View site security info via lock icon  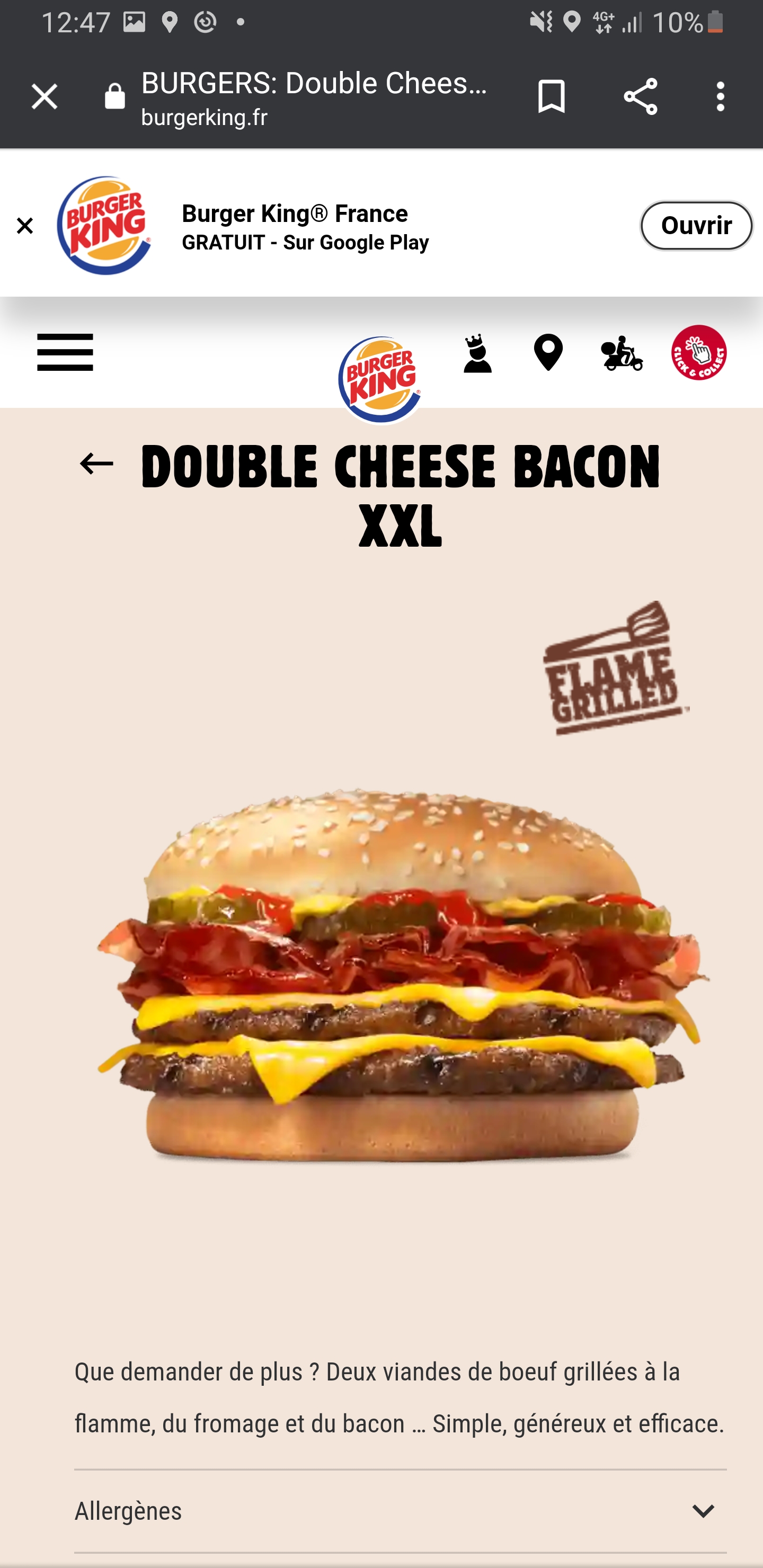(114, 97)
